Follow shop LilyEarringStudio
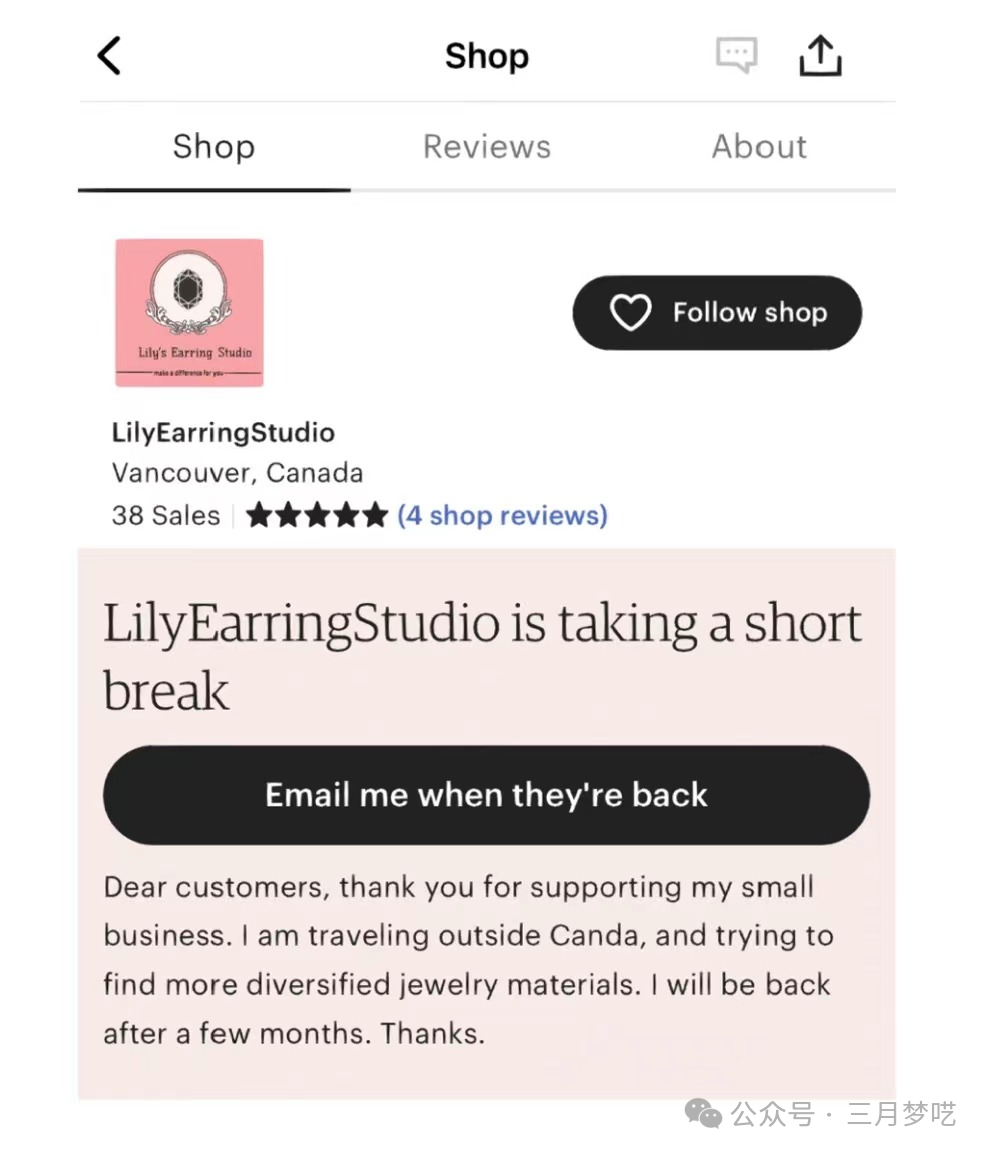988x1154 pixels. tap(717, 313)
